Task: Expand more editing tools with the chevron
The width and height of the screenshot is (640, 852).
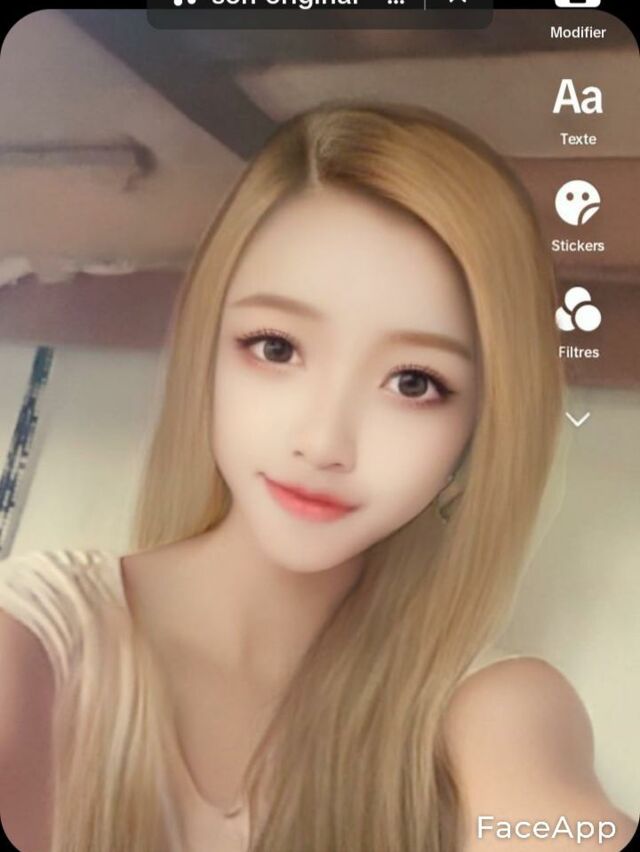Action: 578,419
